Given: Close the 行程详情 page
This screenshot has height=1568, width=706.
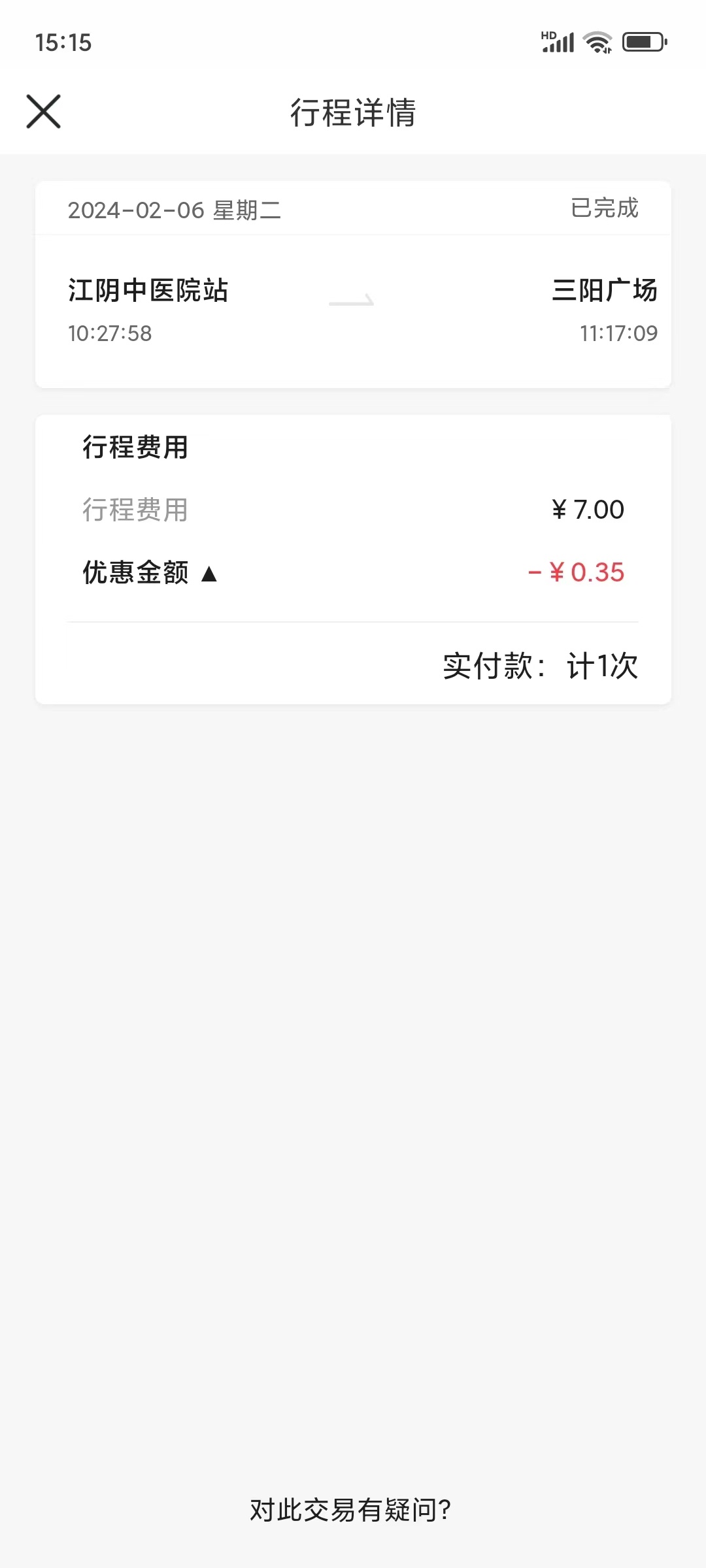Looking at the screenshot, I should 43,112.
